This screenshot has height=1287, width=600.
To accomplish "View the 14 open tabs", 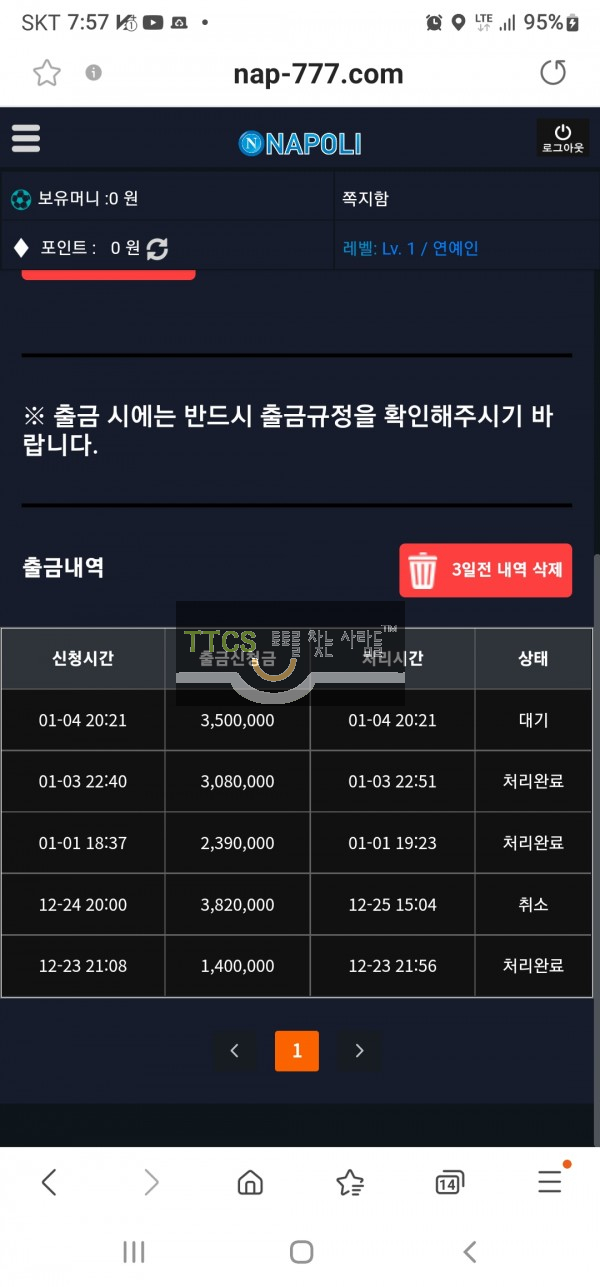I will (450, 1183).
